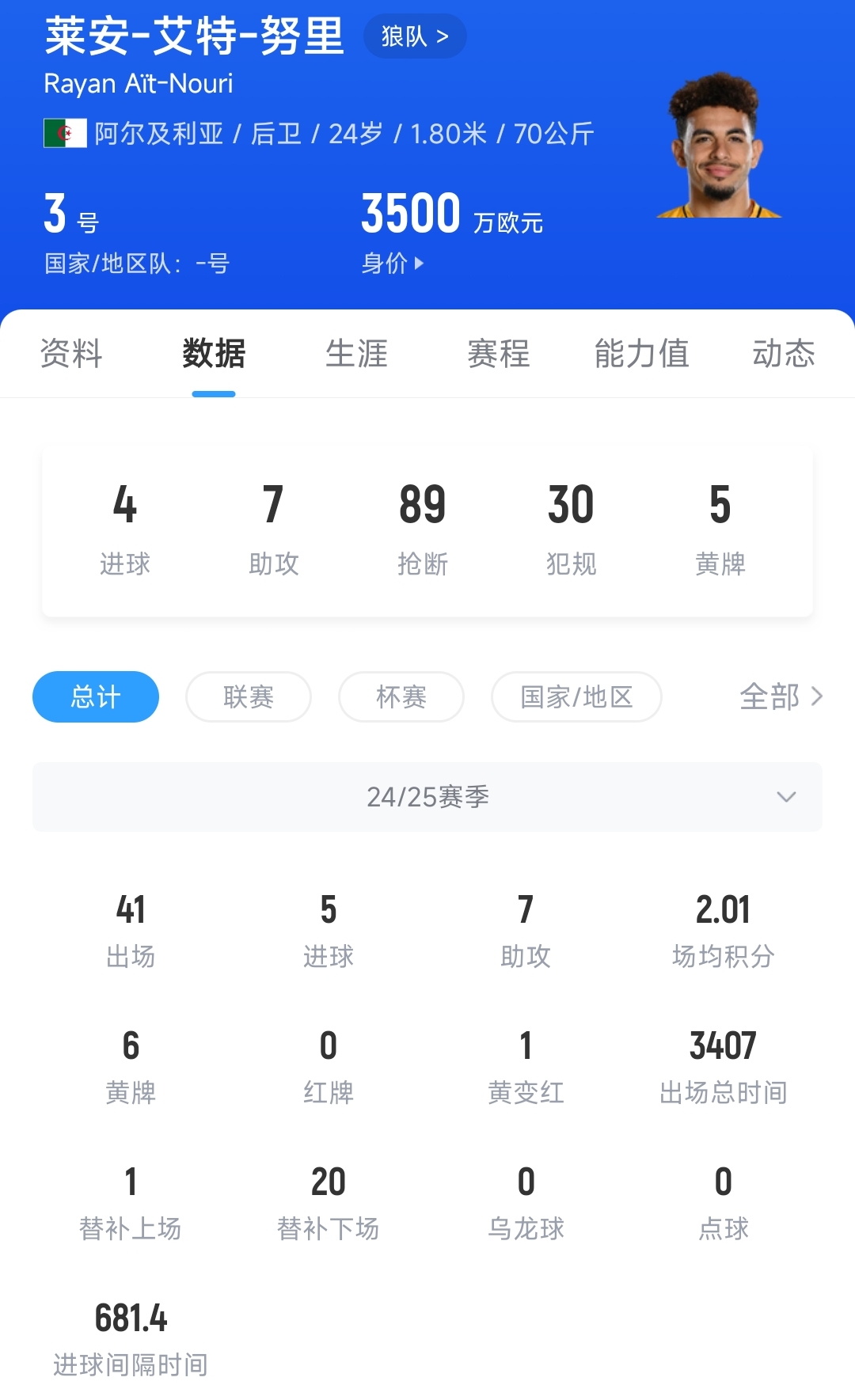Viewport: 855px width, 1400px height.
Task: View 身价 market value details
Action: pyautogui.click(x=393, y=263)
